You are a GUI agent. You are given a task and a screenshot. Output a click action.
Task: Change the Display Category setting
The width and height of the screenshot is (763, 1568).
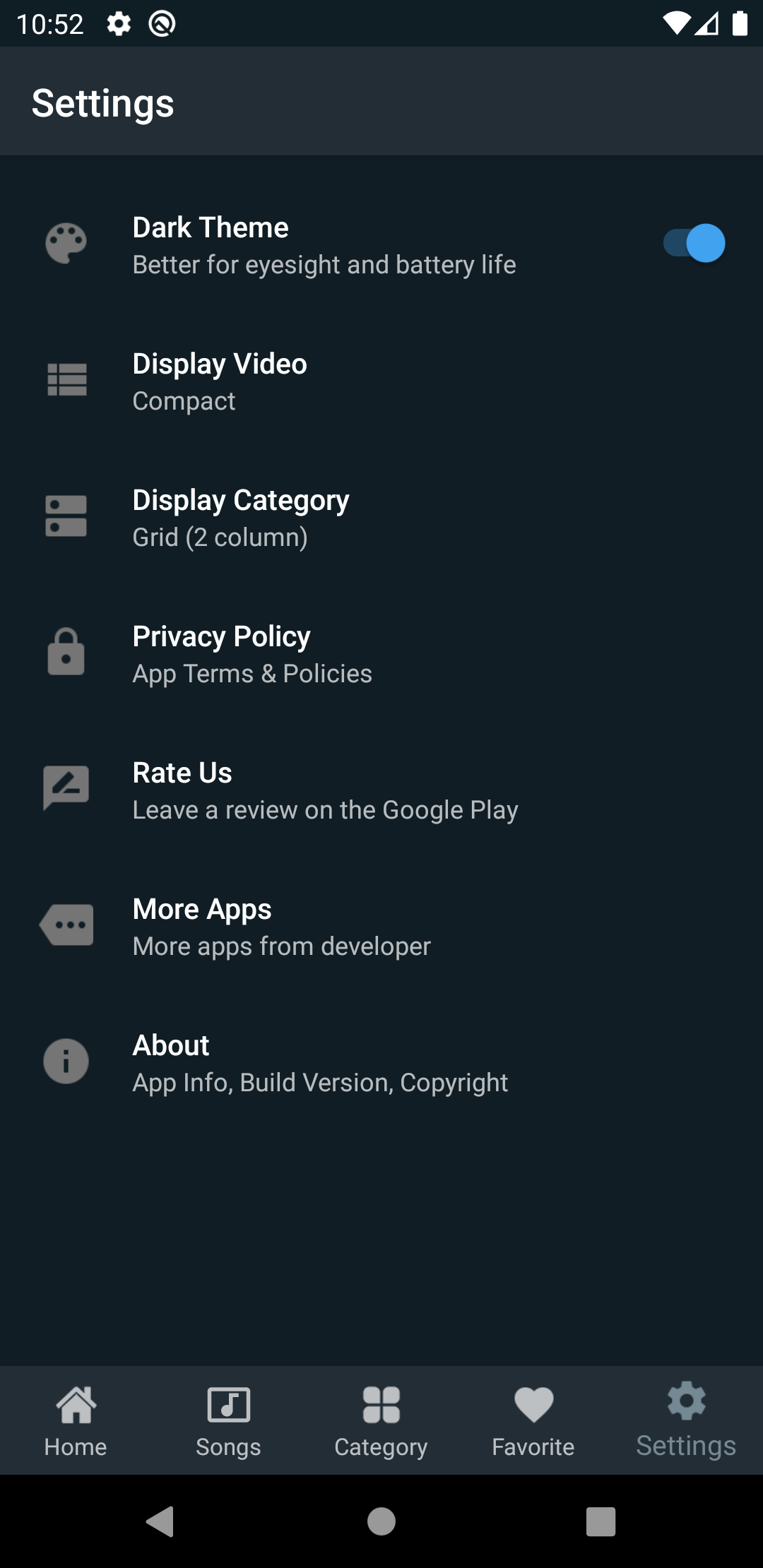(381, 518)
